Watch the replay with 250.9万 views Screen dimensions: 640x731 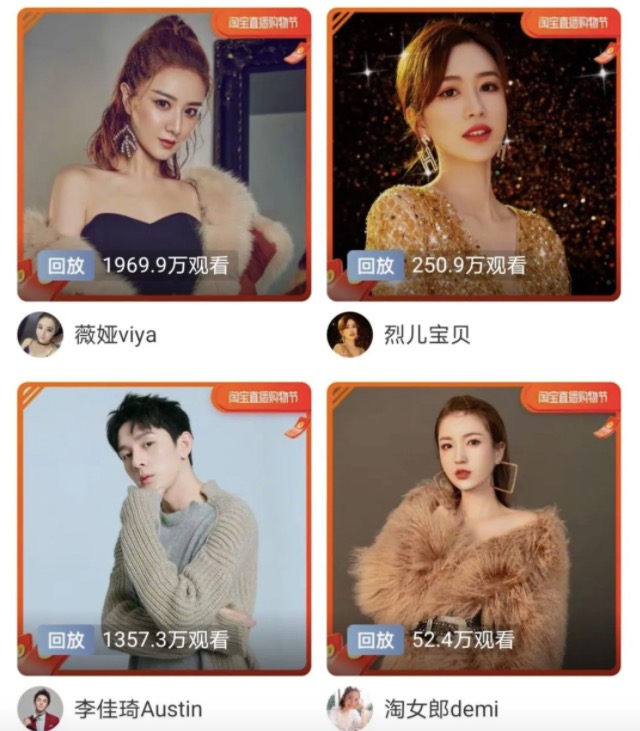coord(474,155)
